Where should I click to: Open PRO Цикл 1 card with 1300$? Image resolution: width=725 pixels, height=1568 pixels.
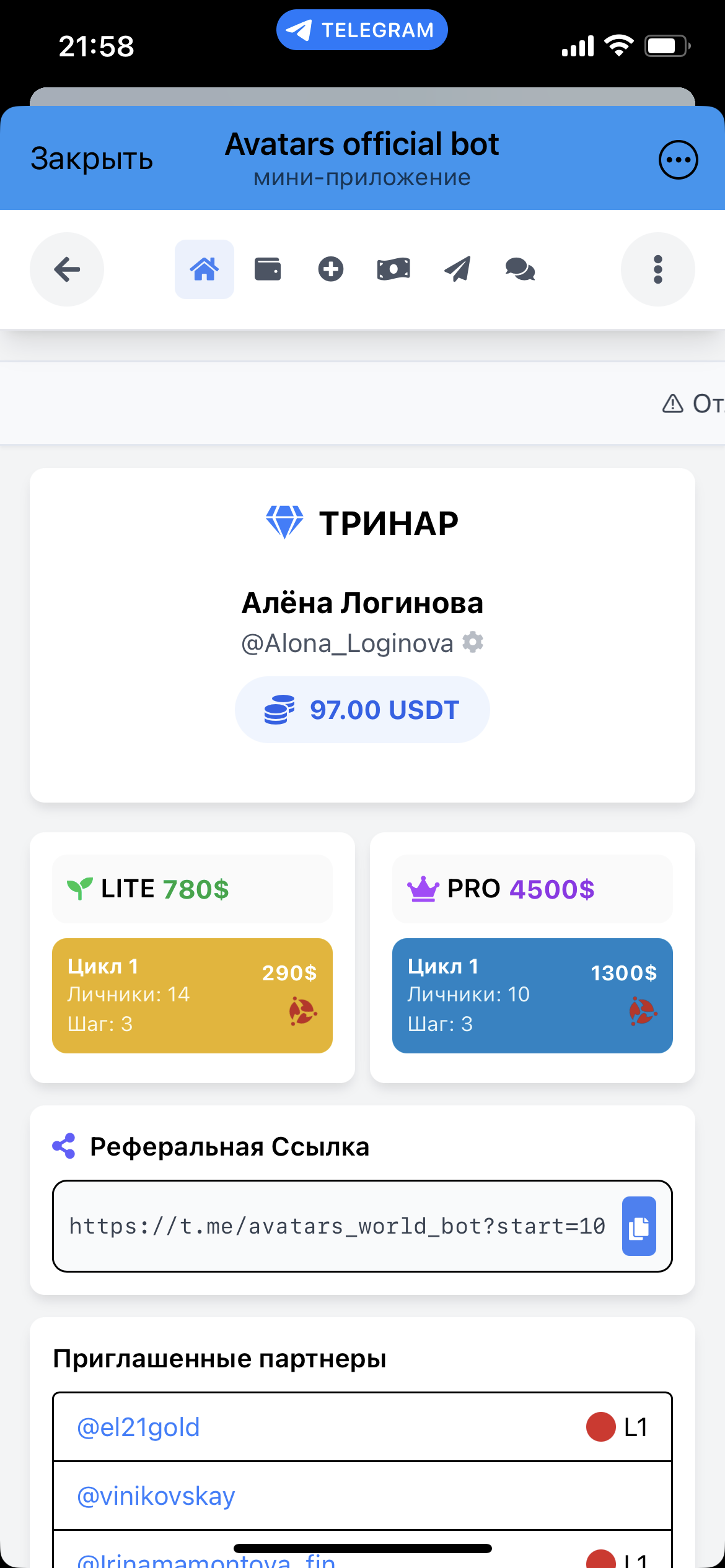[532, 995]
